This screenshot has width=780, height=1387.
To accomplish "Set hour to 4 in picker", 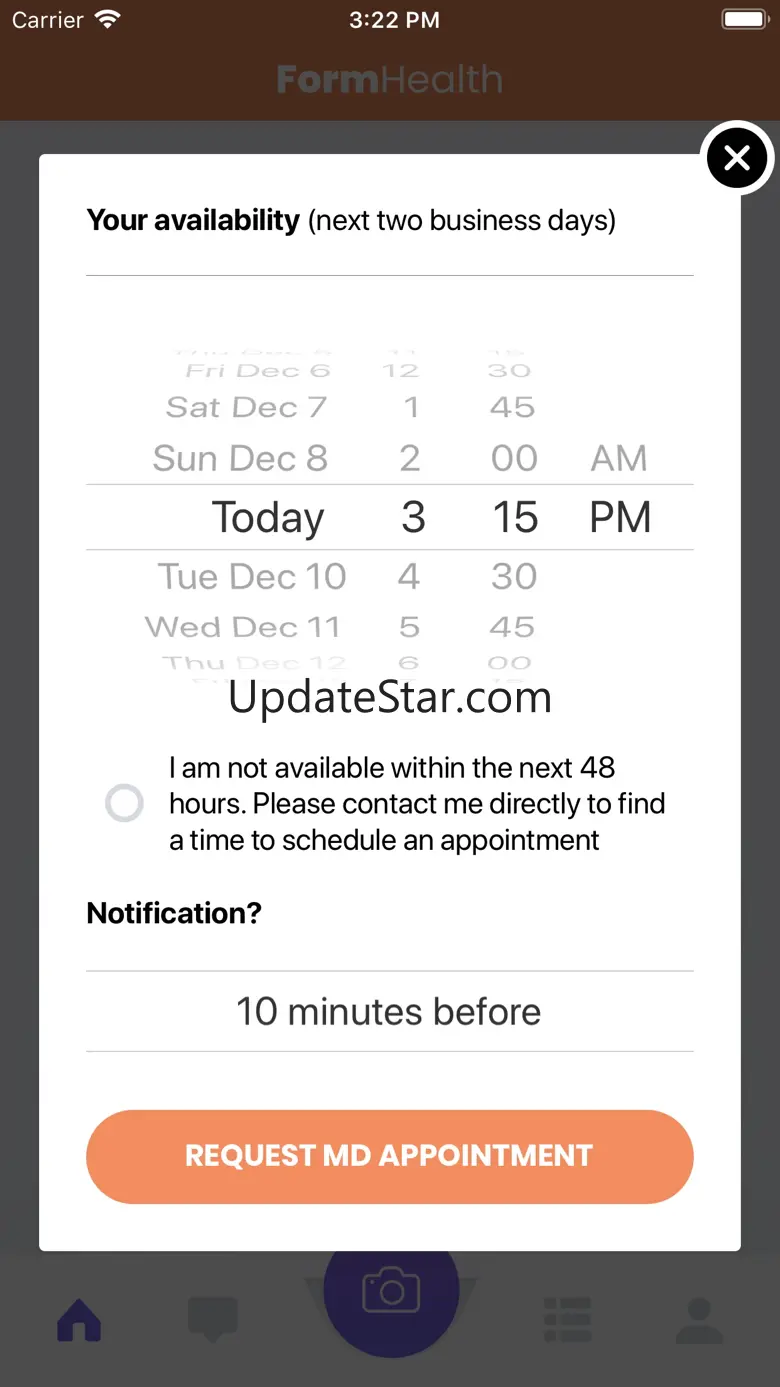I will (x=409, y=576).
